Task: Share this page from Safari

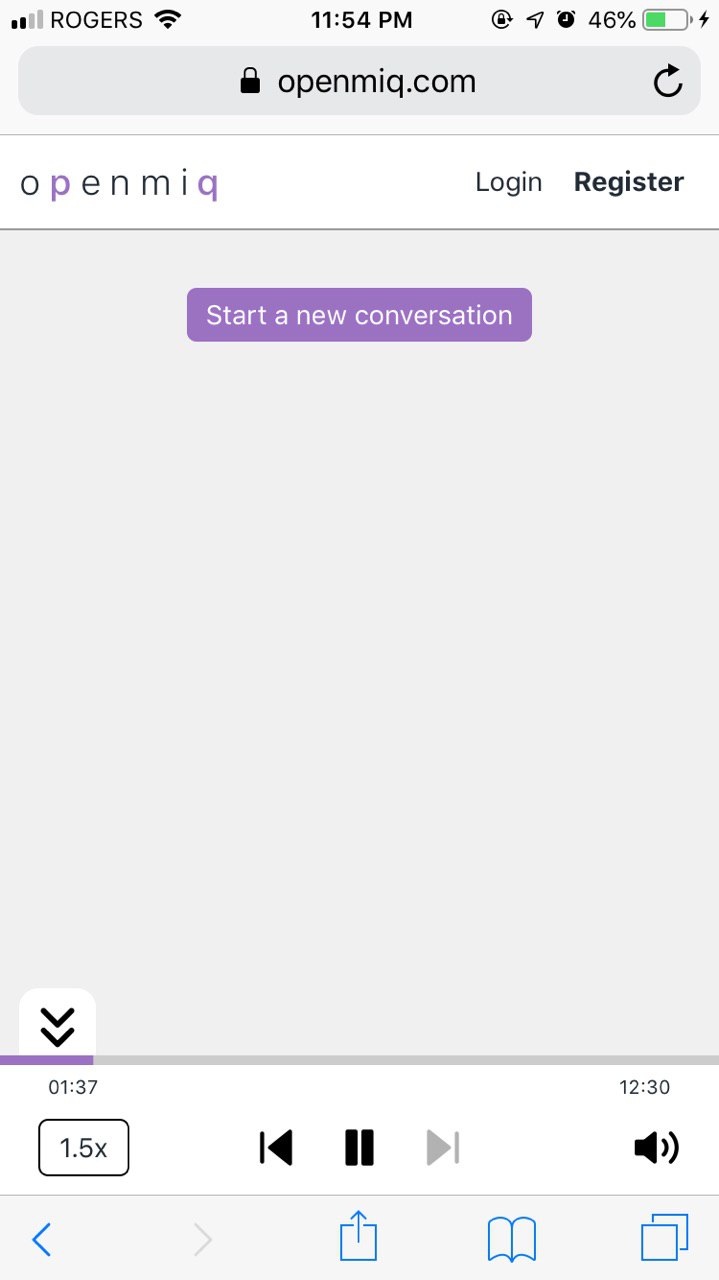Action: [x=358, y=1238]
